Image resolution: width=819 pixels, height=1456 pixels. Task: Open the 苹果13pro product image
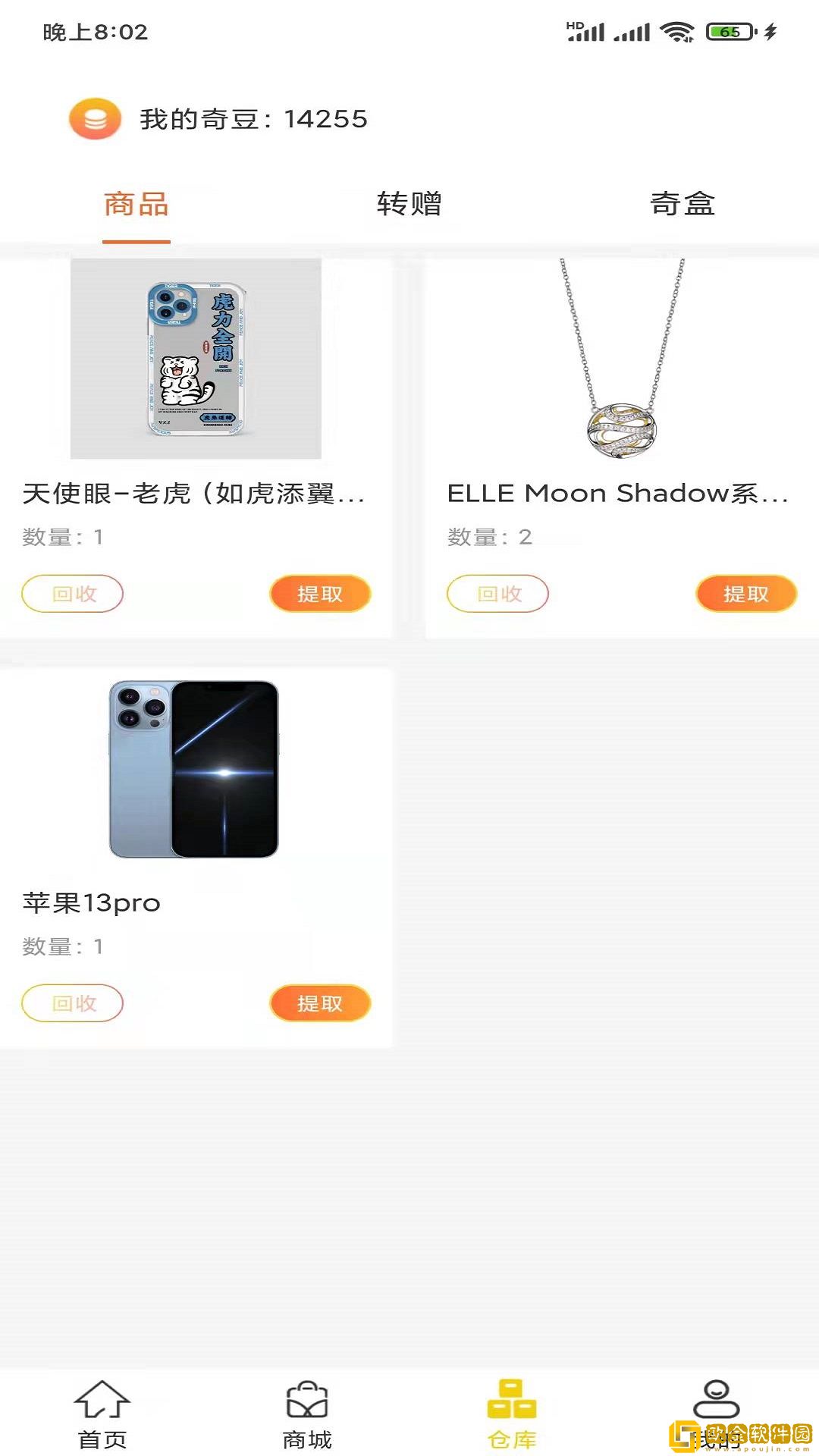tap(195, 769)
